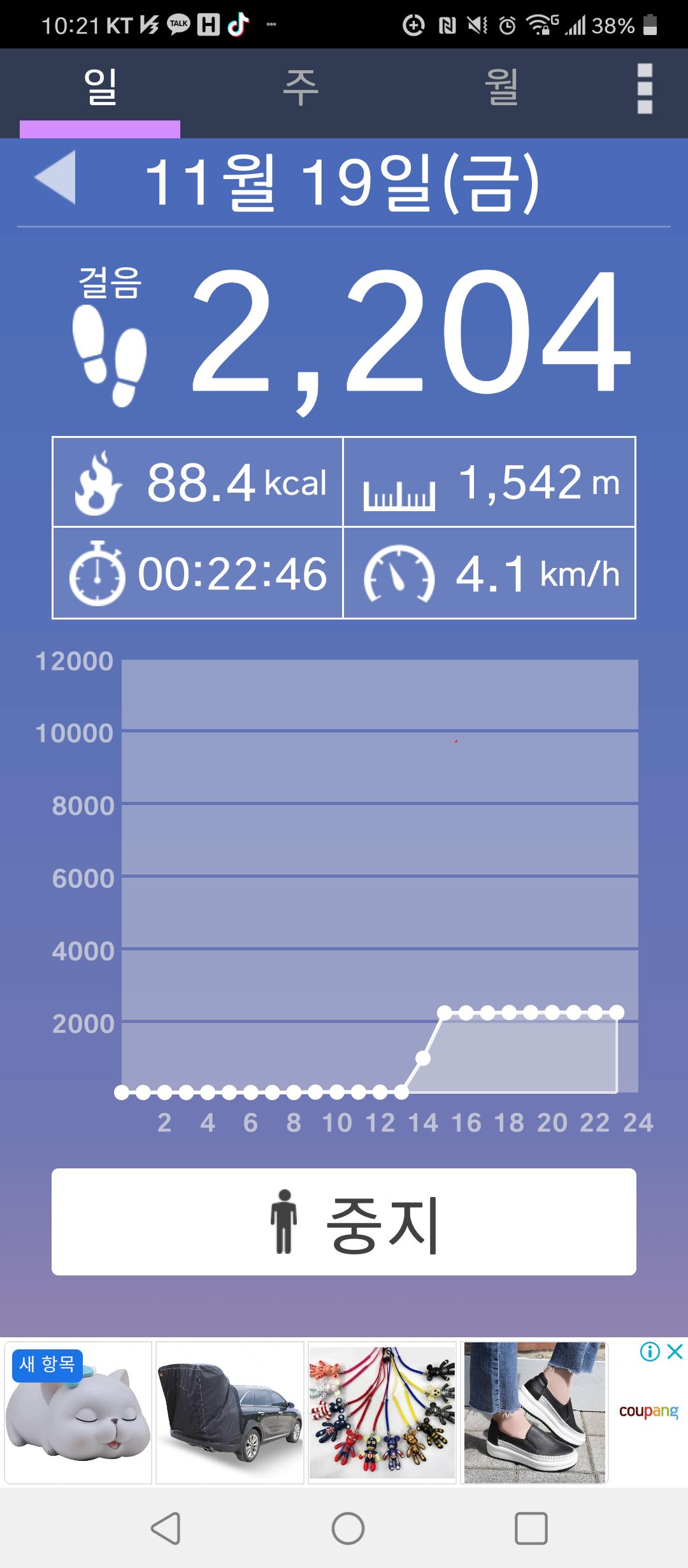Open the bear keychain ad item
Image resolution: width=688 pixels, height=1568 pixels.
pyautogui.click(x=382, y=1412)
